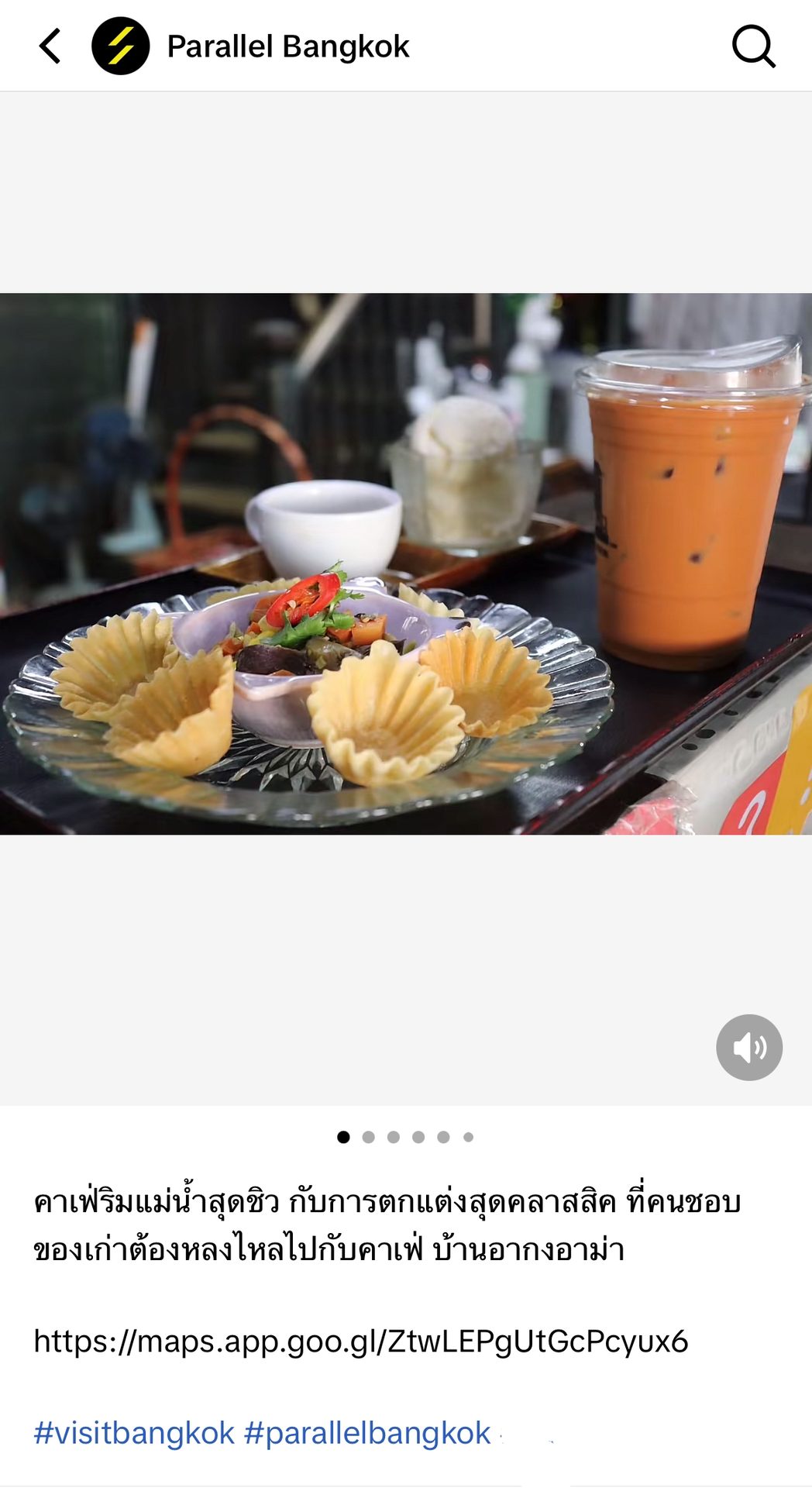Open the search icon
This screenshot has width=812, height=1488.
pos(753,46)
